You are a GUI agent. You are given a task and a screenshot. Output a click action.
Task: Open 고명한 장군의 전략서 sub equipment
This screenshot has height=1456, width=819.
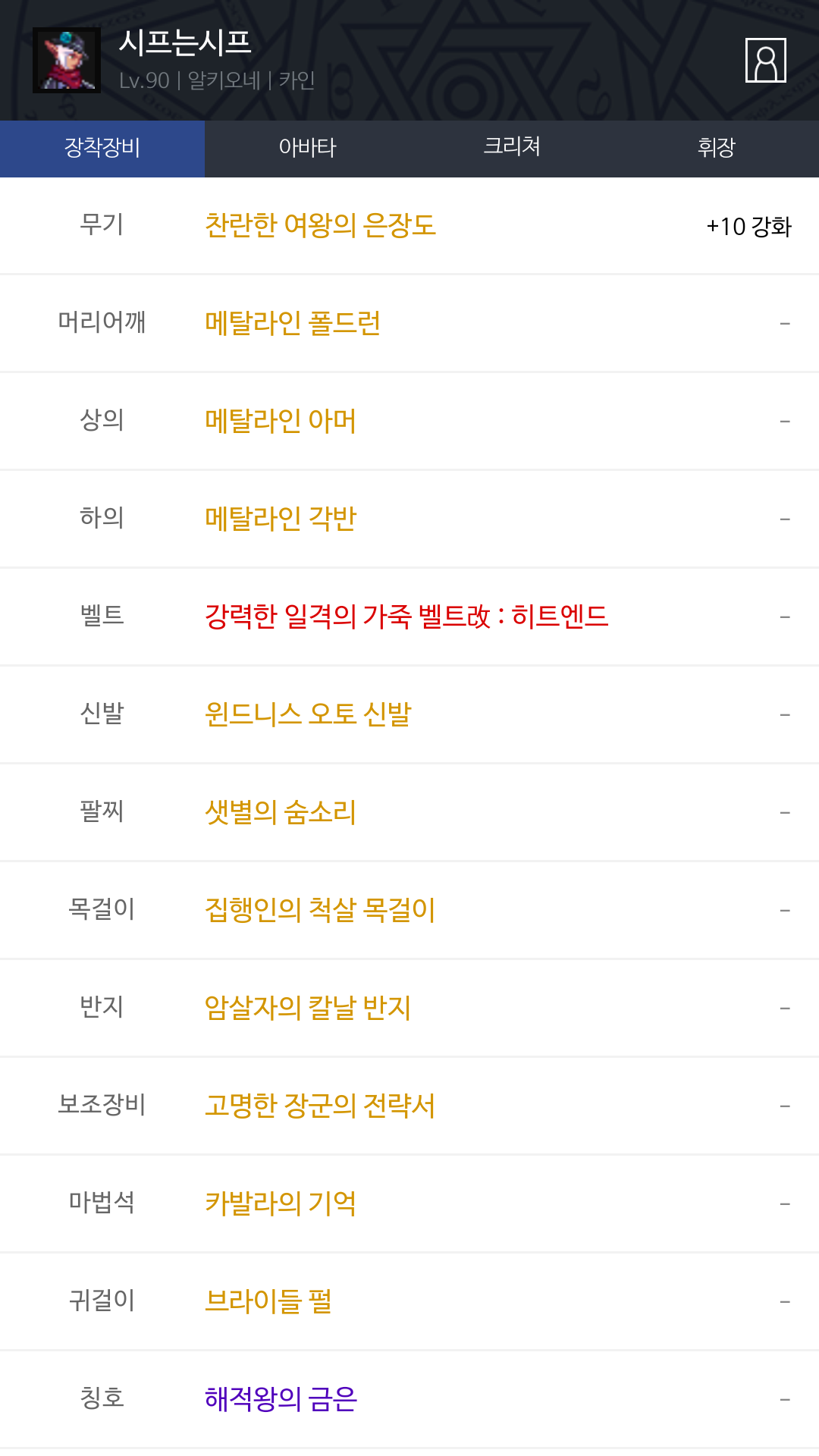(x=320, y=1106)
